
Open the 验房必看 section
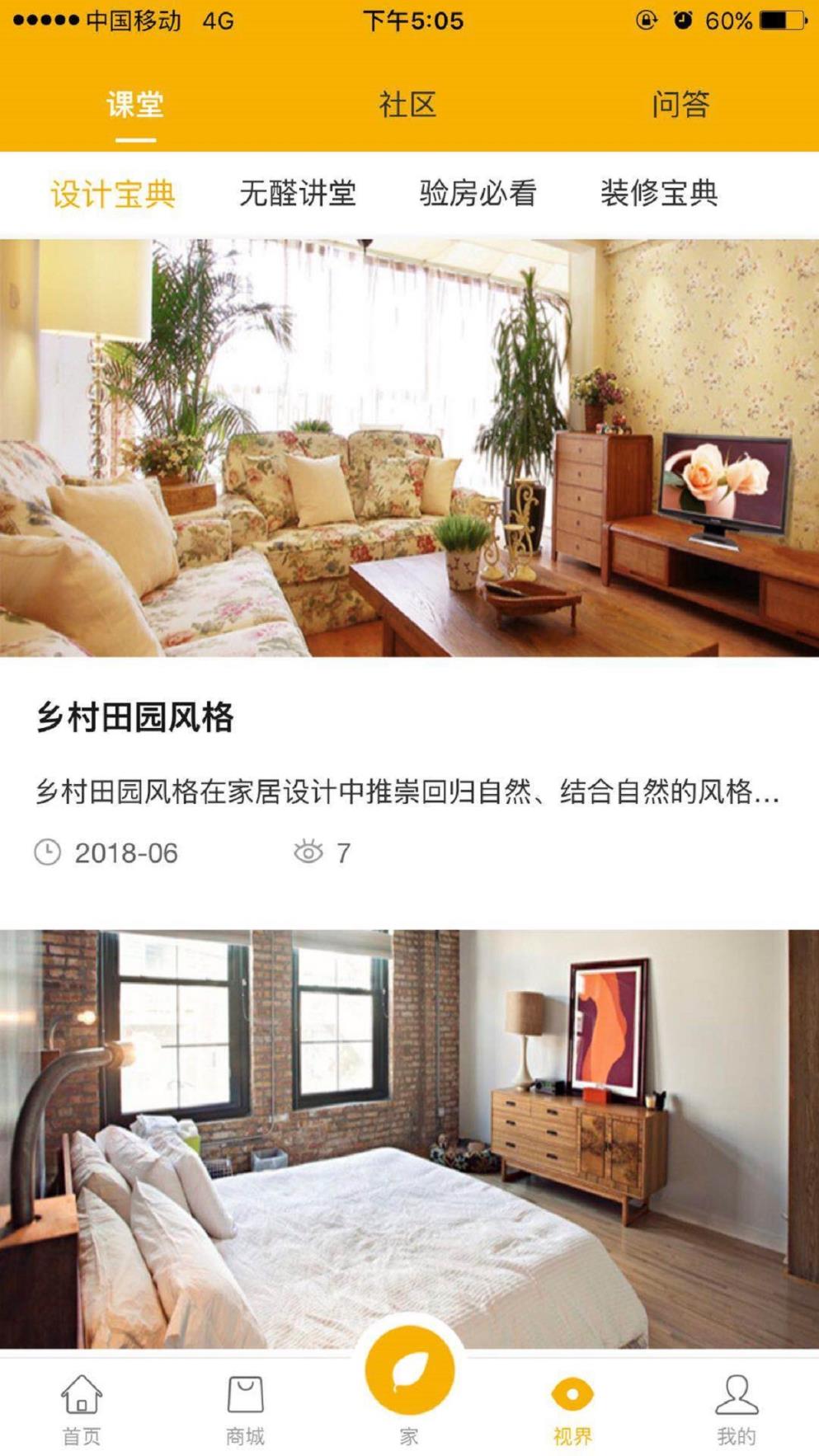(477, 194)
